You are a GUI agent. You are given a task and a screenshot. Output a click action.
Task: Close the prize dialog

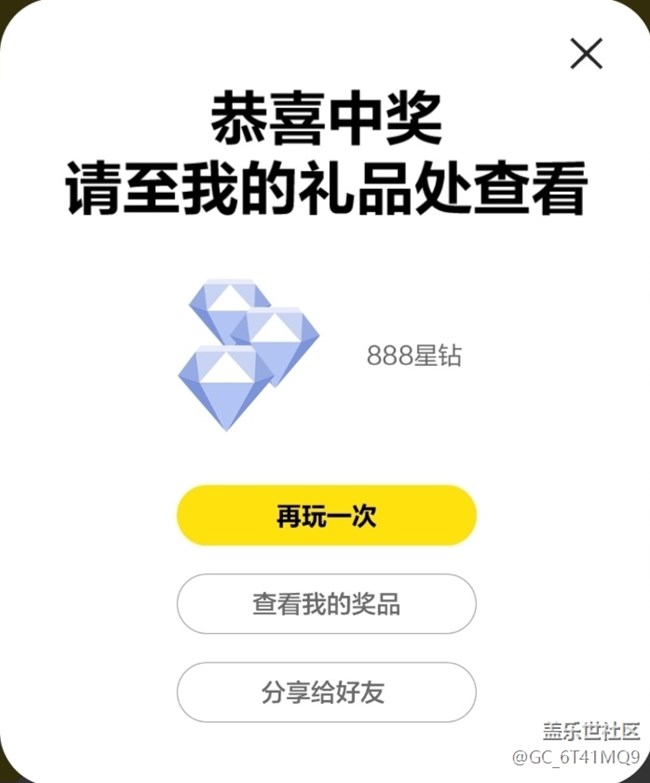pos(586,54)
